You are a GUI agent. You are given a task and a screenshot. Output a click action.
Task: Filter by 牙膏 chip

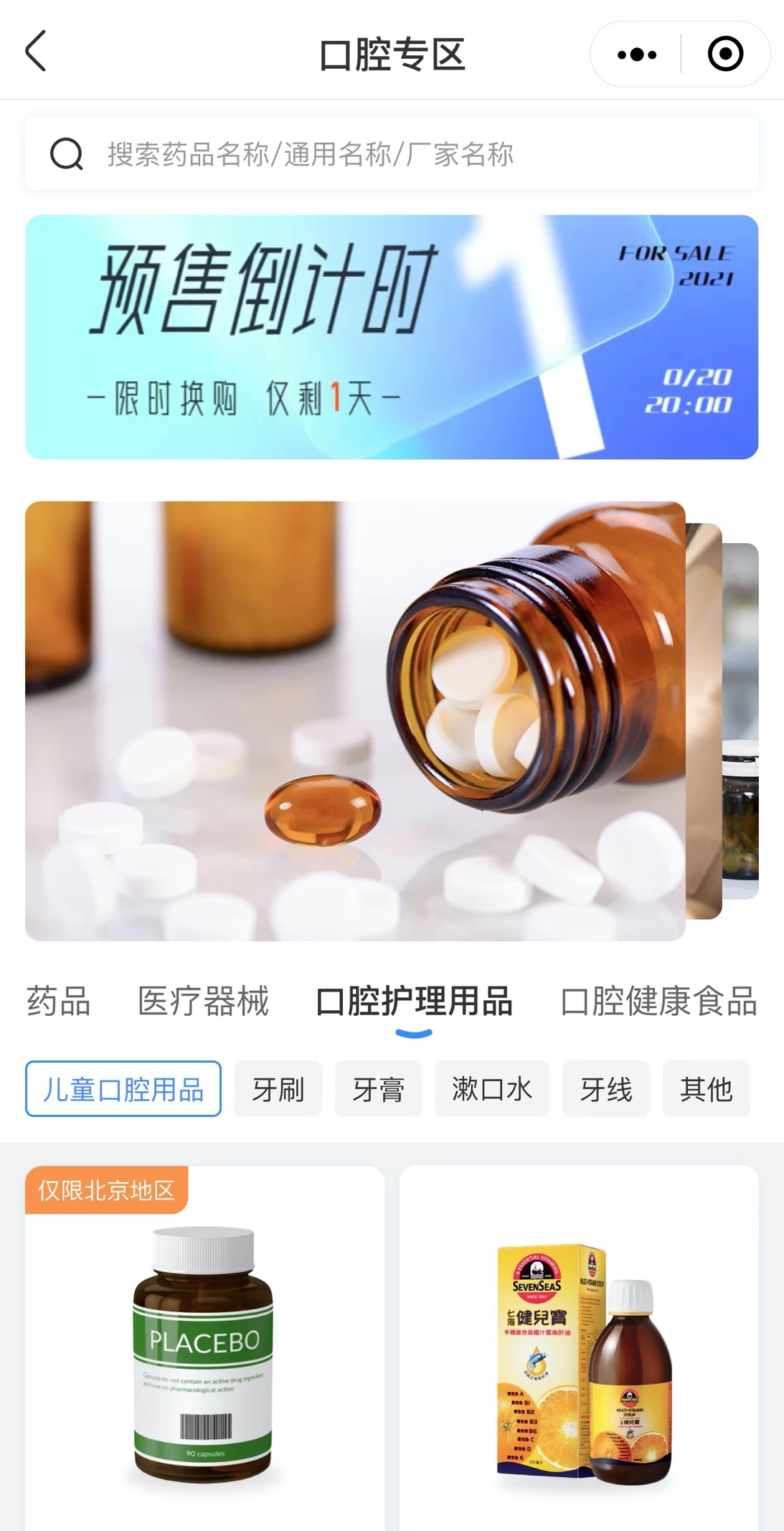point(378,1089)
